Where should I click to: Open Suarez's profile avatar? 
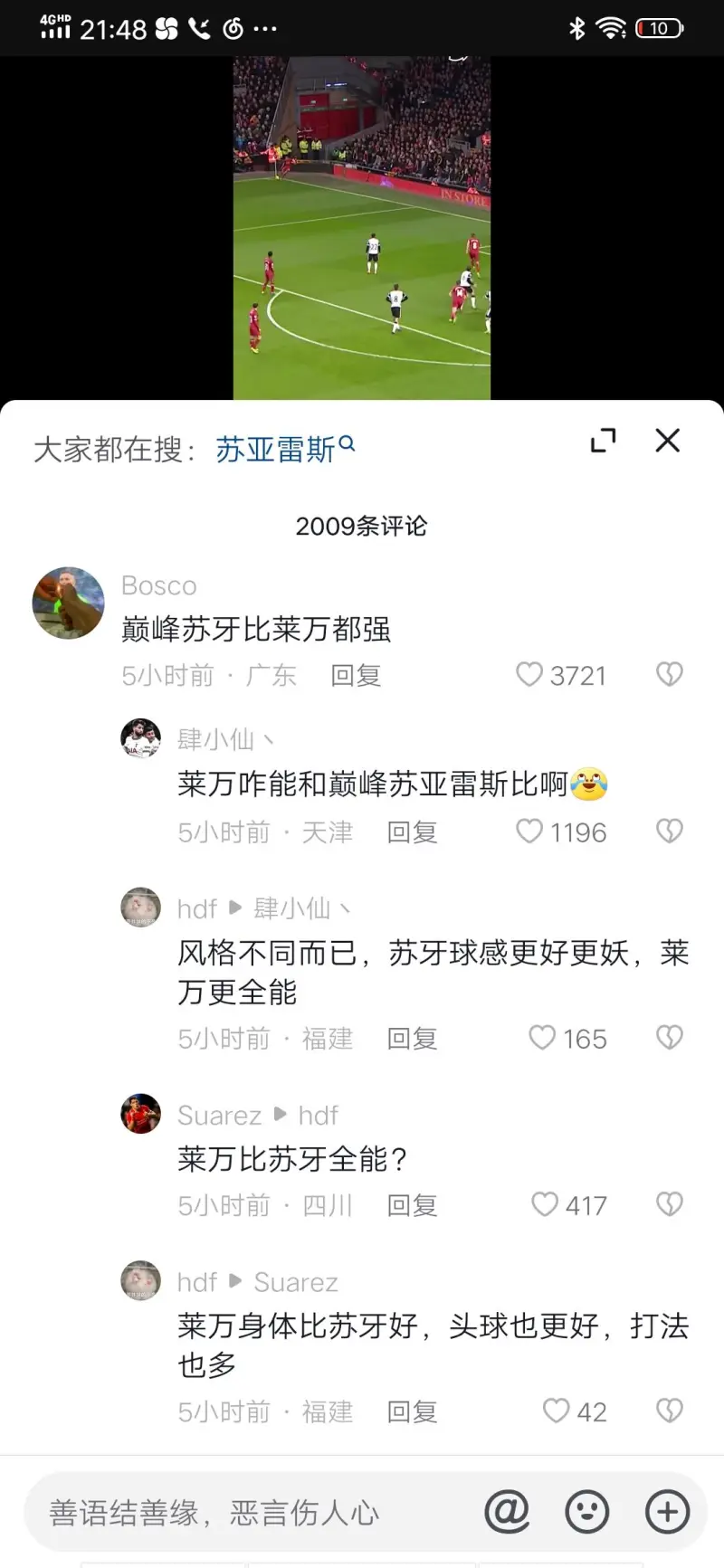(x=141, y=1114)
